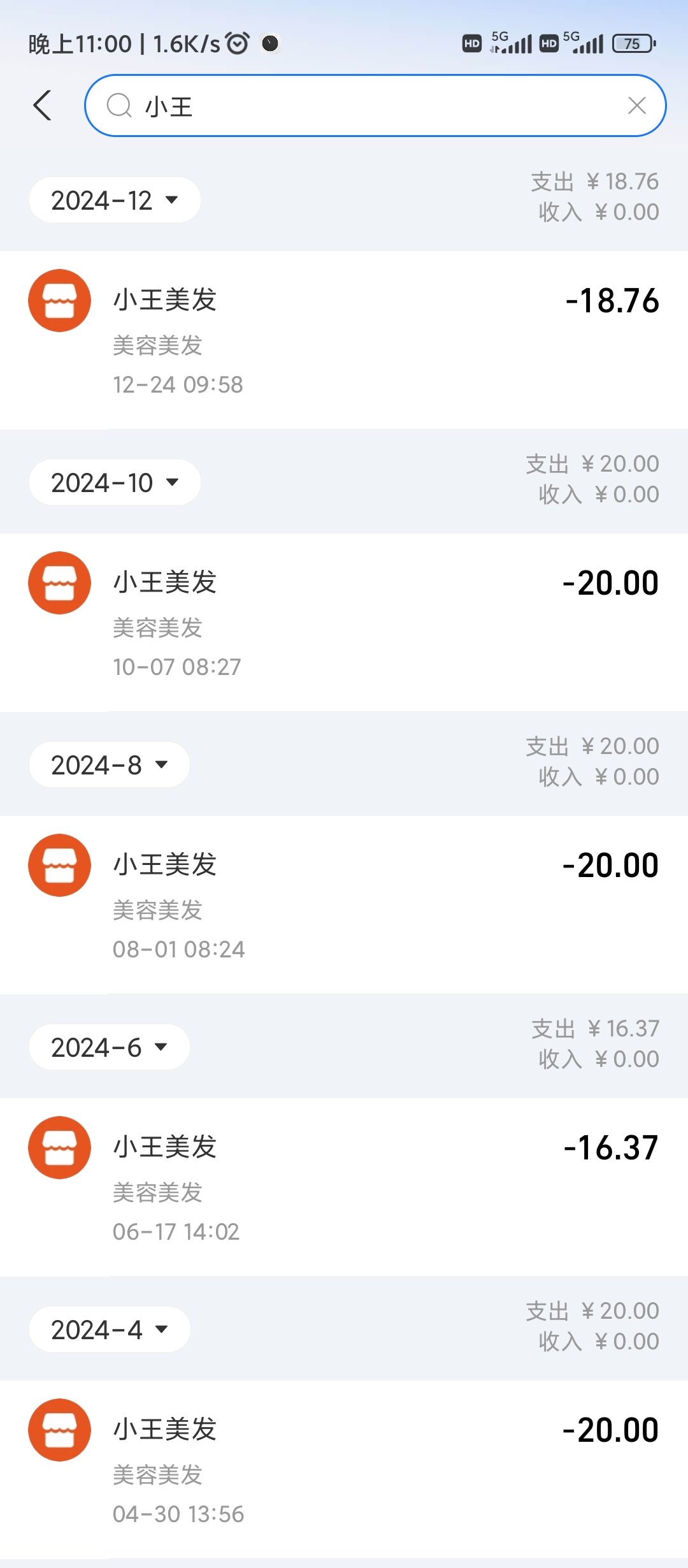Go back using the top-left arrow

point(42,105)
